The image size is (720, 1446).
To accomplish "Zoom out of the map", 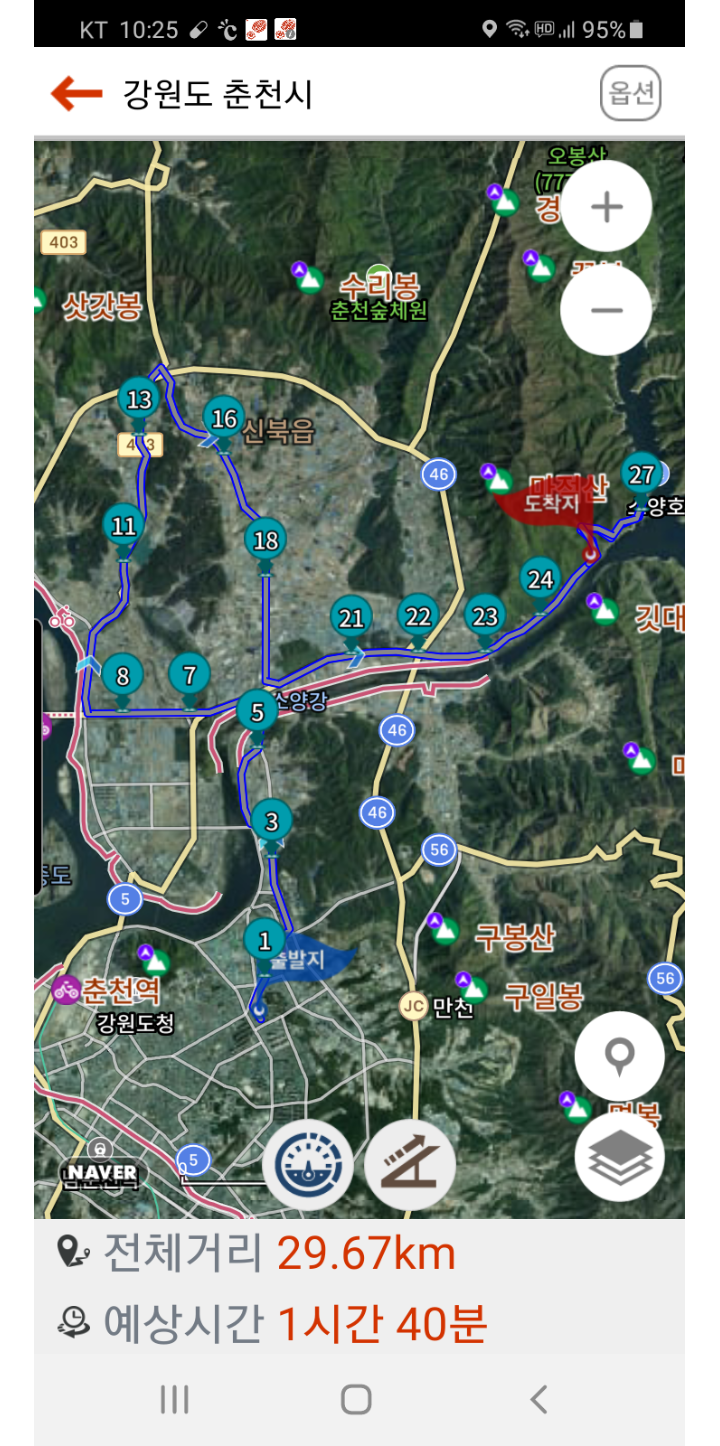I will pos(606,310).
